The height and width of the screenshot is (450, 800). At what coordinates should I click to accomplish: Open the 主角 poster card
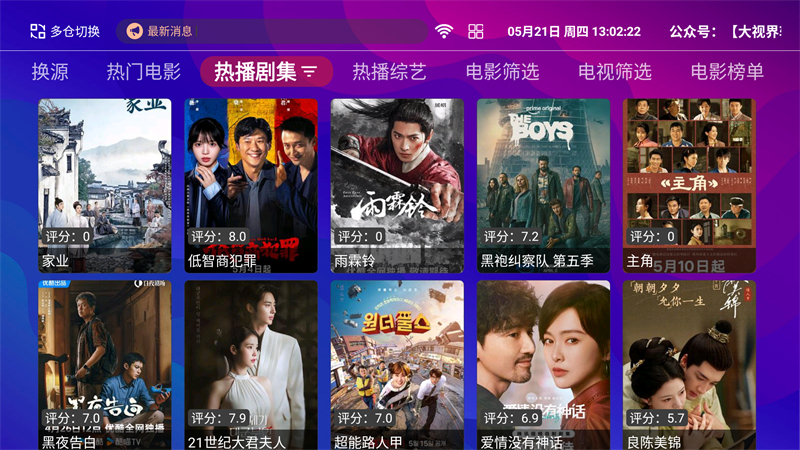tap(689, 186)
